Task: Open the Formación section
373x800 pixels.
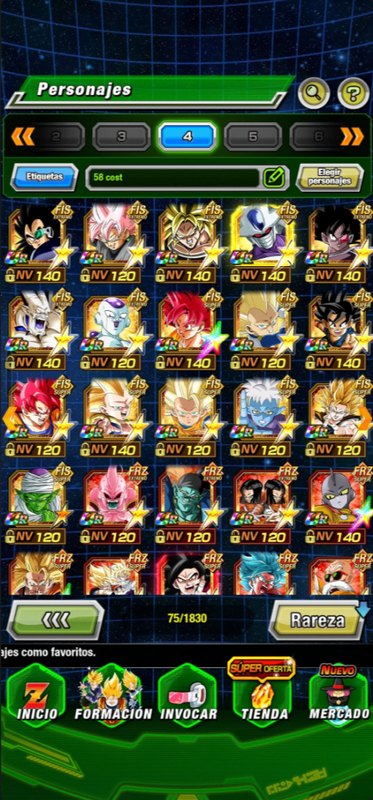Action: 113,696
